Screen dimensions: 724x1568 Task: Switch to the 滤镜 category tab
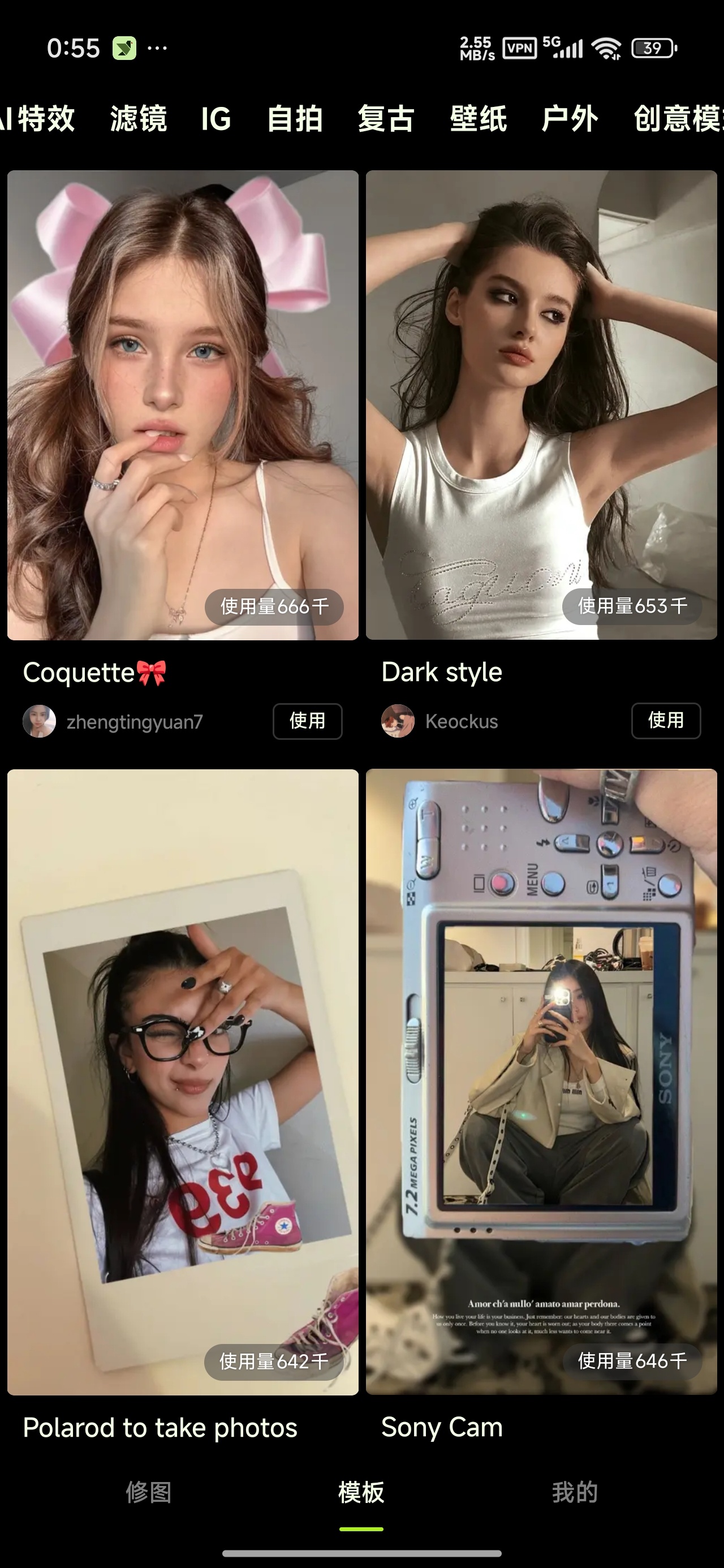138,118
